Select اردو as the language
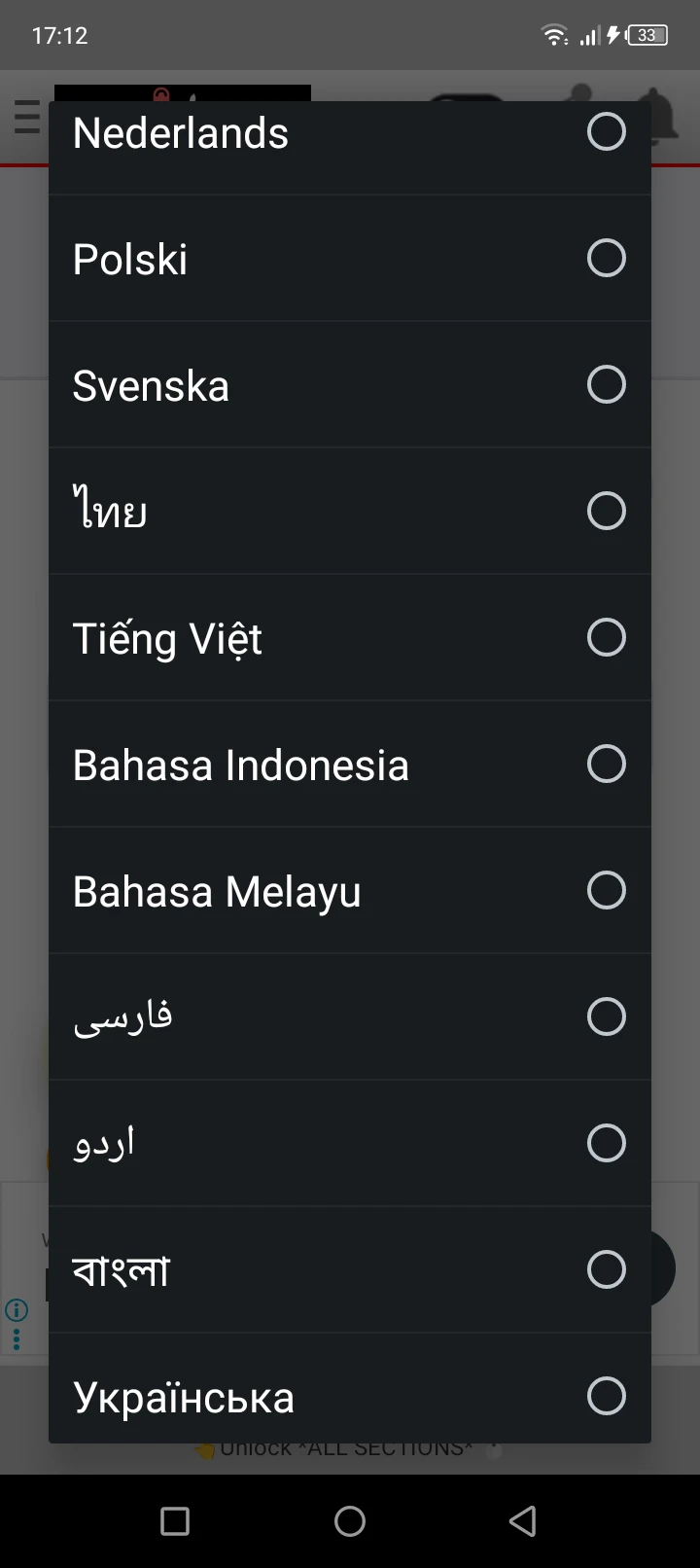 click(350, 1144)
